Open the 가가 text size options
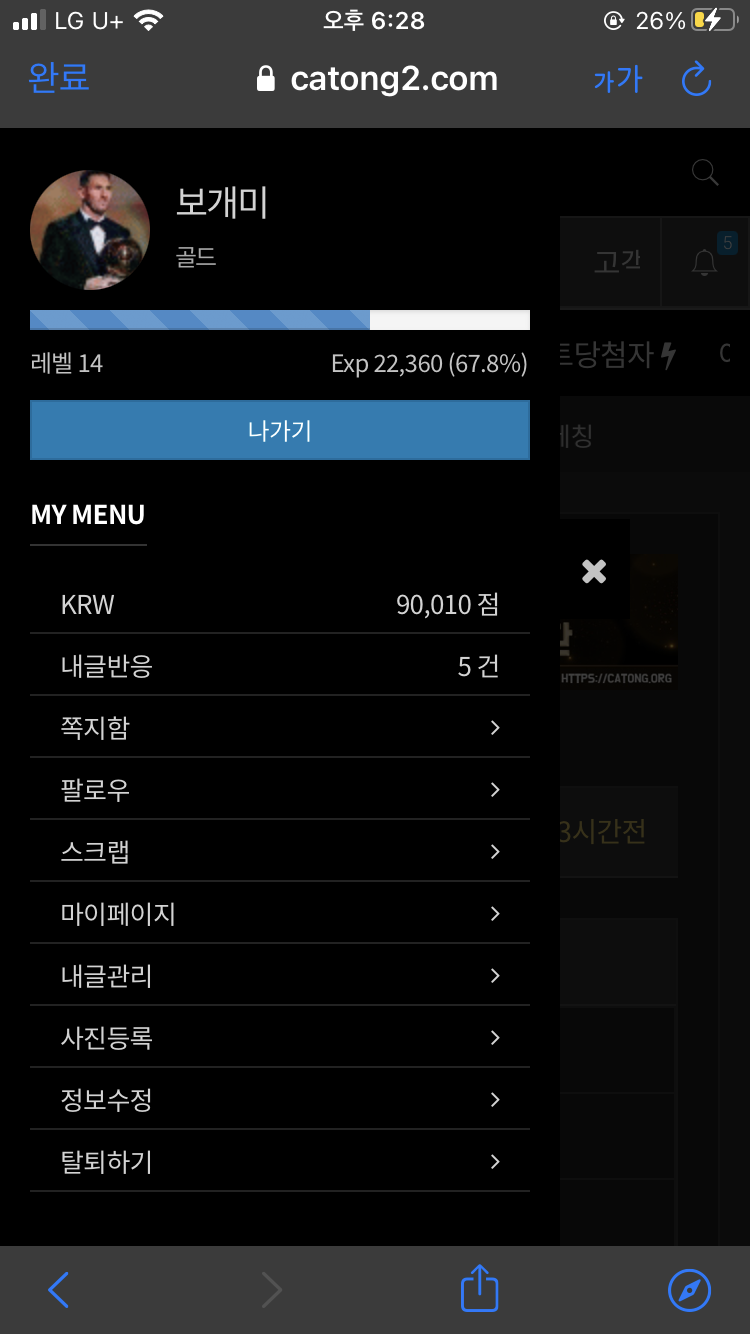 tap(617, 80)
